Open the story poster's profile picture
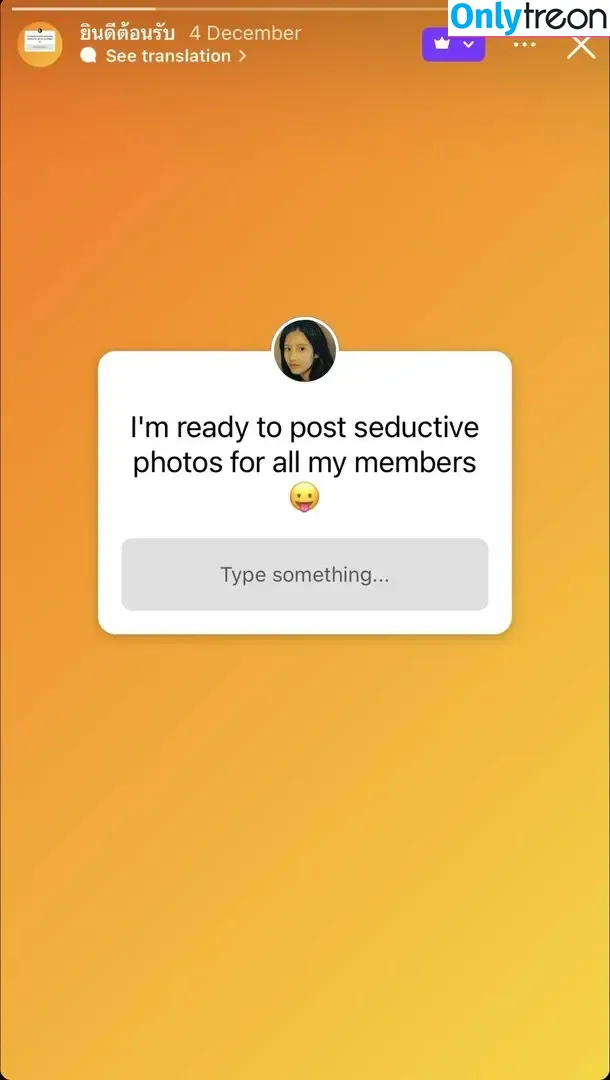The height and width of the screenshot is (1080, 610). tap(40, 45)
